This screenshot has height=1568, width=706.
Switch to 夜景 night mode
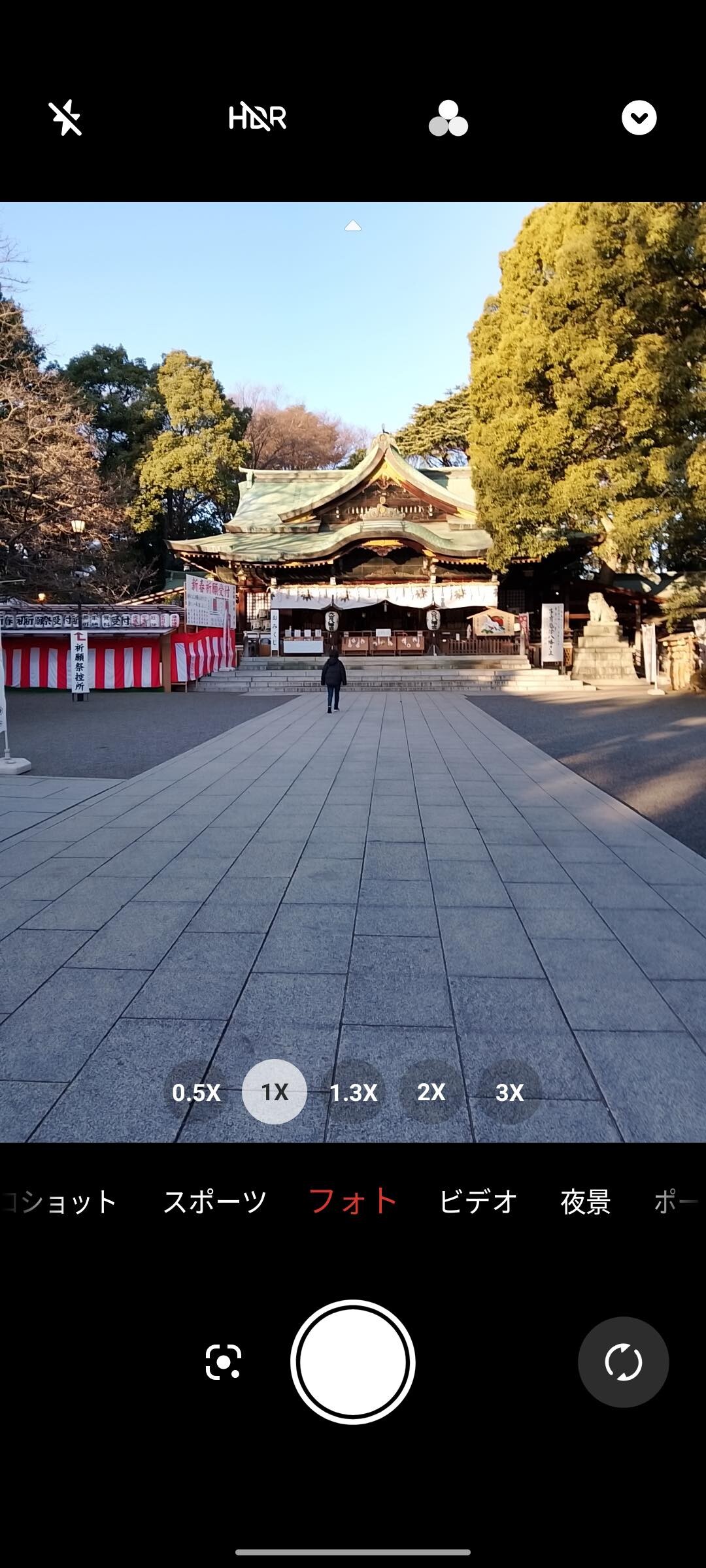586,1201
